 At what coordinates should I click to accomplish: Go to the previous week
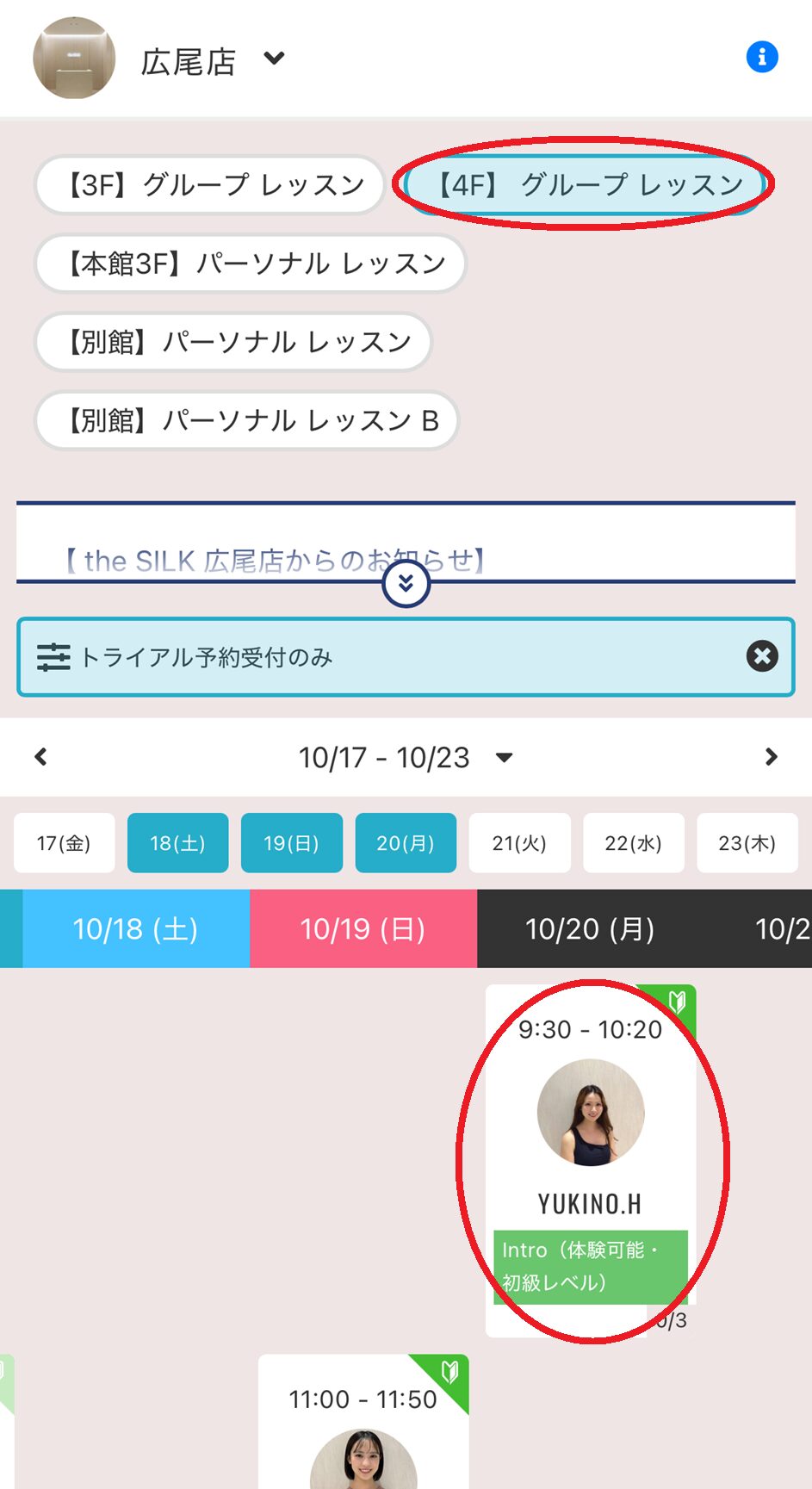tap(40, 757)
